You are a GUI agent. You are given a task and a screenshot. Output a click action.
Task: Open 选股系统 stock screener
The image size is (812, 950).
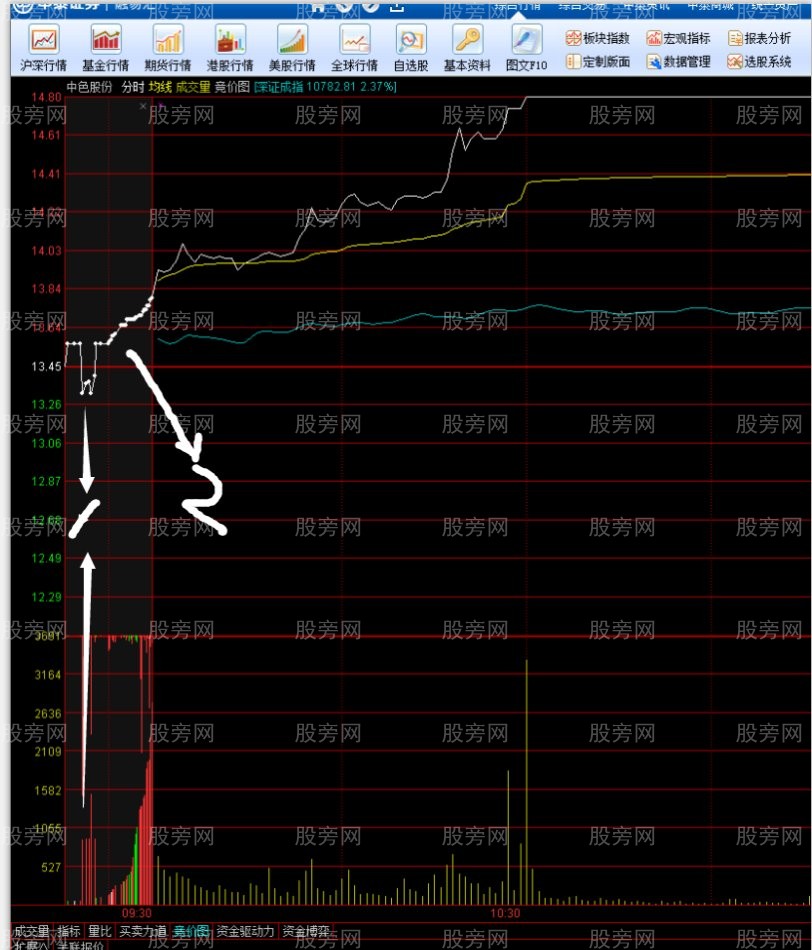[760, 62]
